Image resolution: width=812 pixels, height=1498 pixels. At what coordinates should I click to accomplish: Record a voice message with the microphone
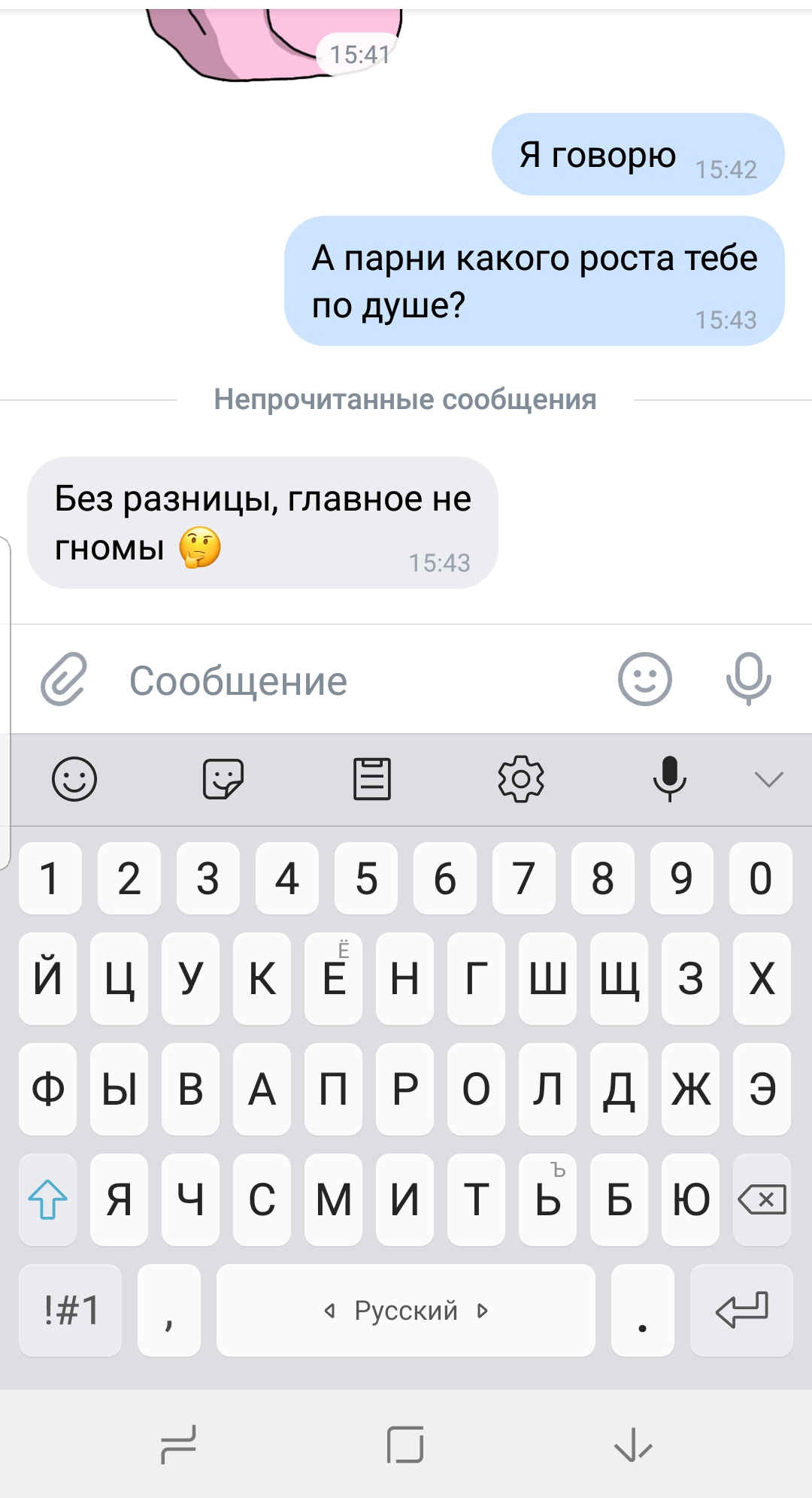tap(748, 679)
